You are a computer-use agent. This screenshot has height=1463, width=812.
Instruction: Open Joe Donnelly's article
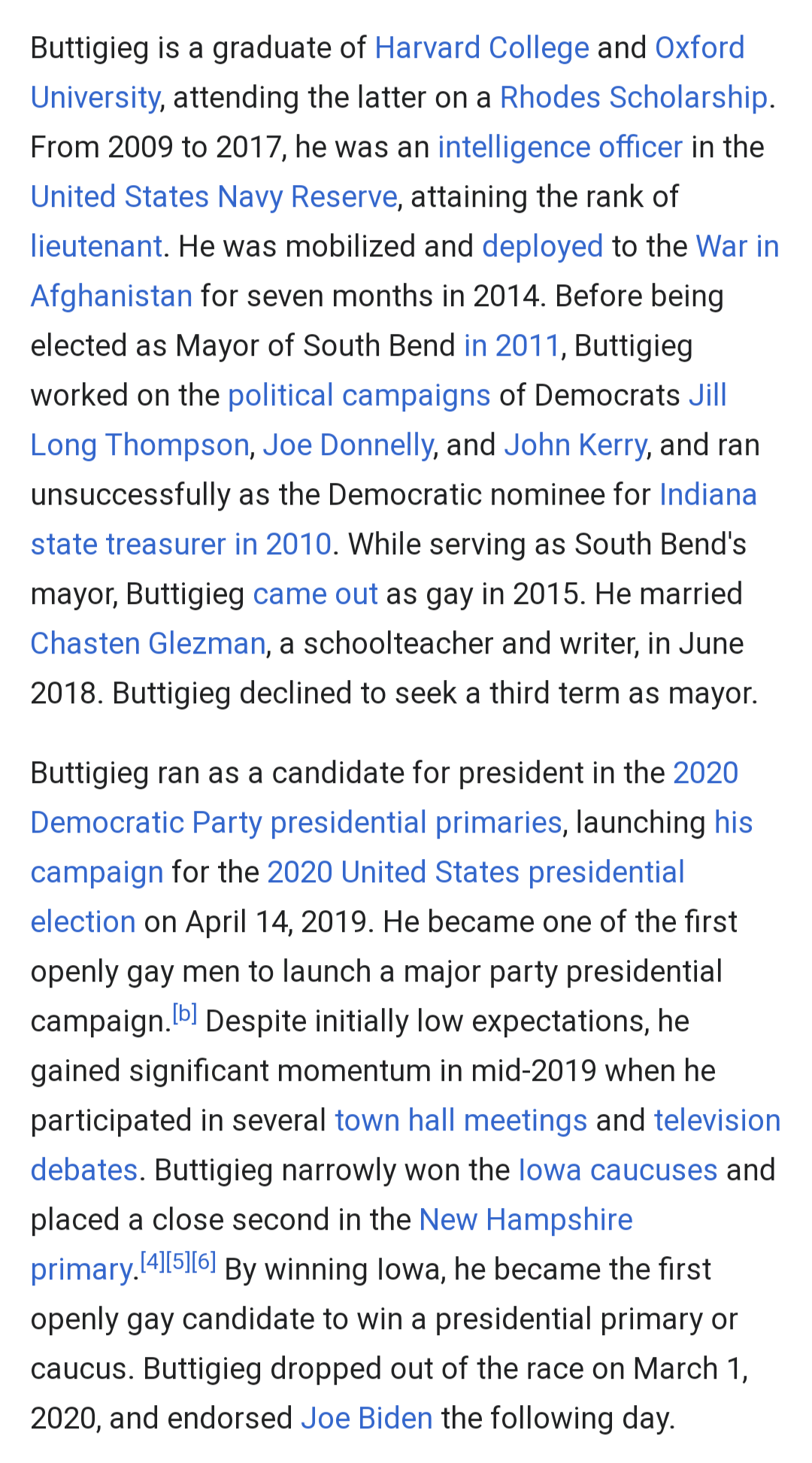point(348,445)
